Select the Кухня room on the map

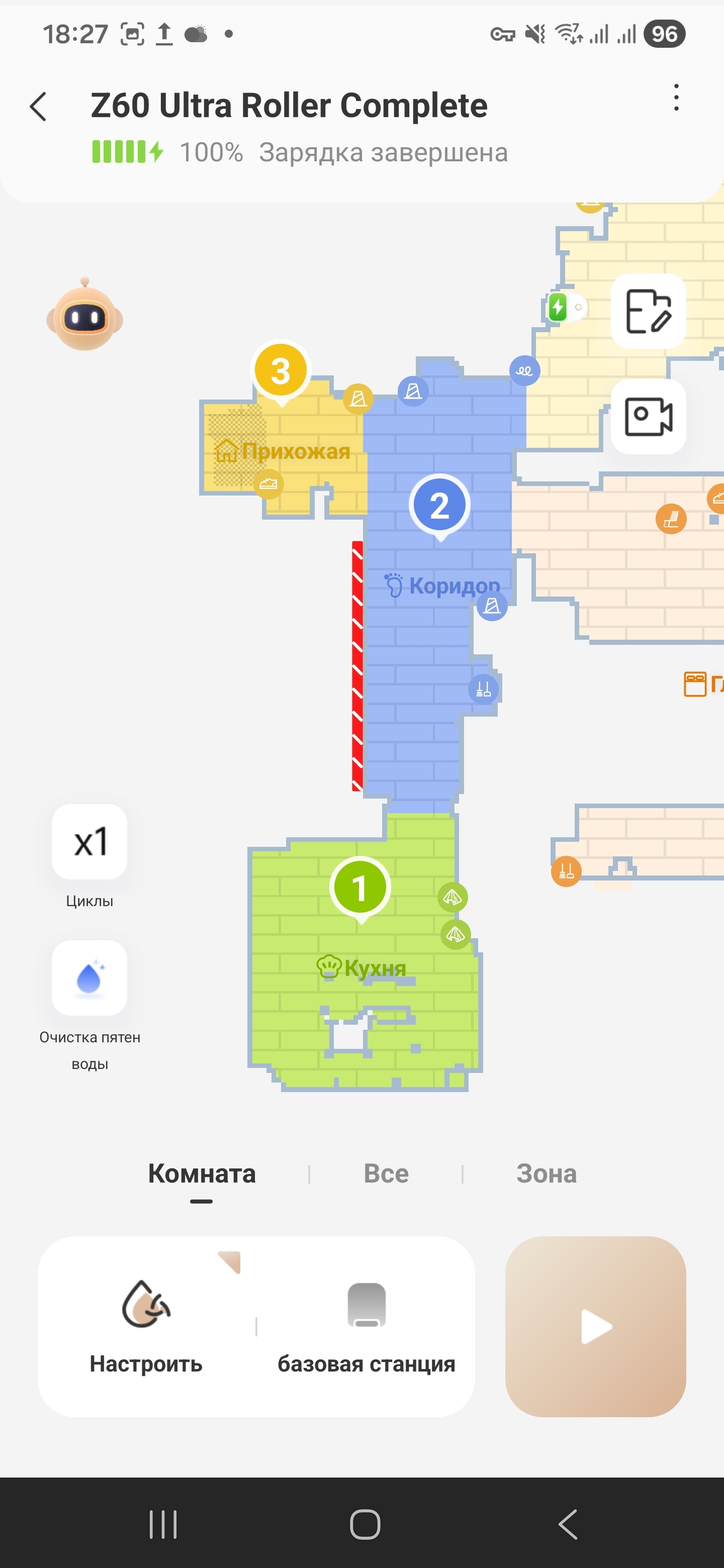pos(365,986)
